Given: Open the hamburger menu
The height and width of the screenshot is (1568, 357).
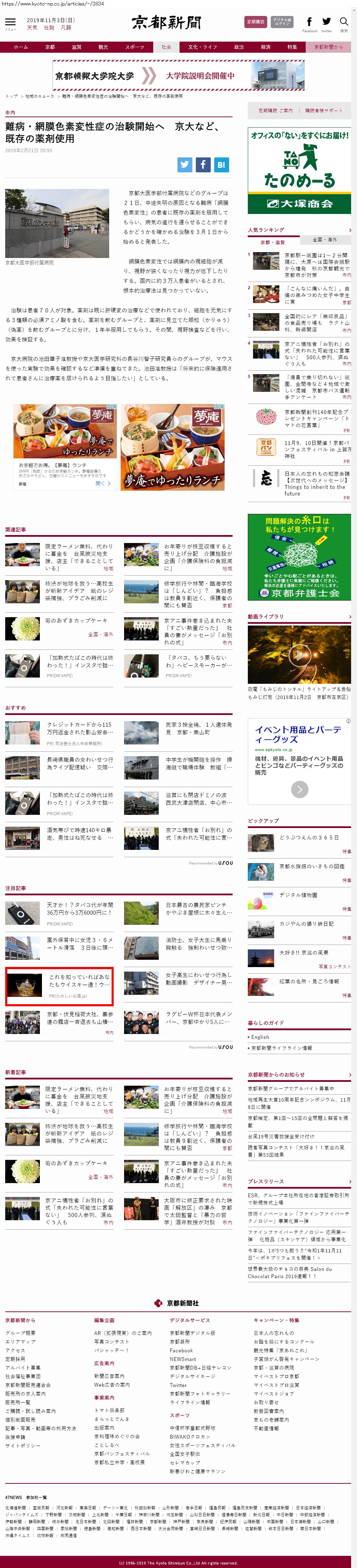Looking at the screenshot, I should tap(10, 23).
